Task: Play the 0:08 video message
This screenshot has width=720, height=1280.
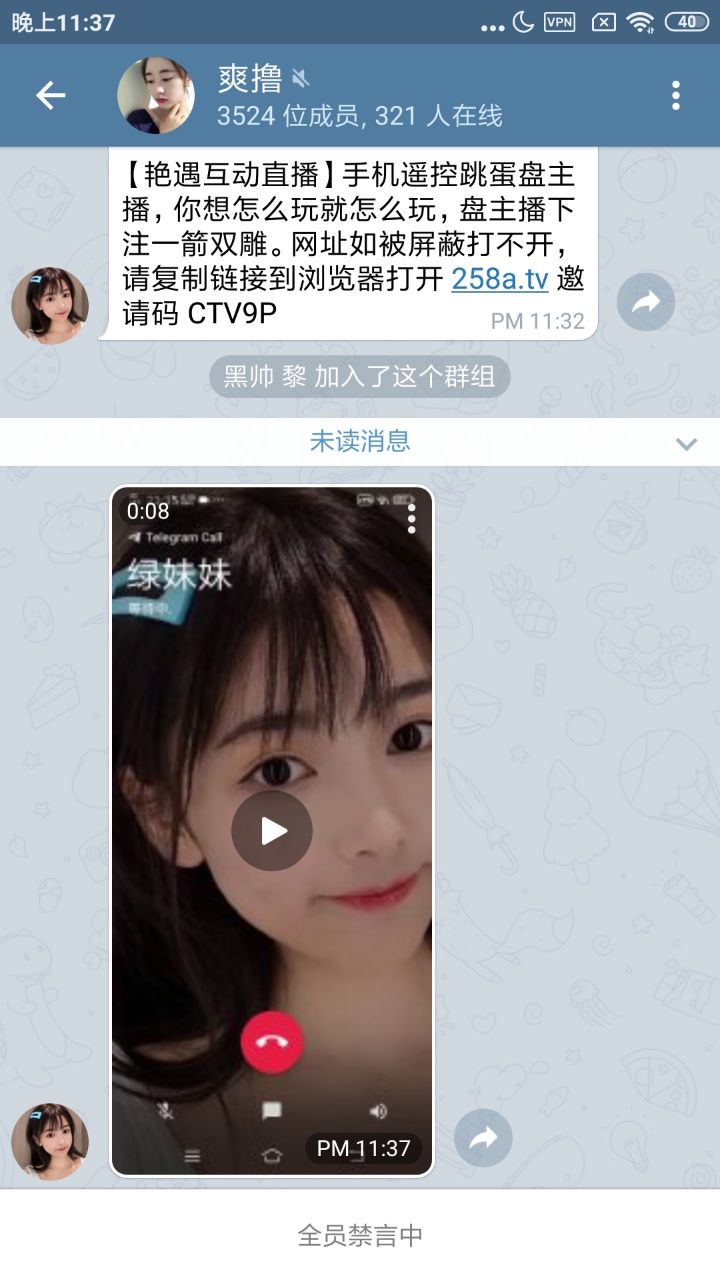Action: pyautogui.click(x=272, y=831)
